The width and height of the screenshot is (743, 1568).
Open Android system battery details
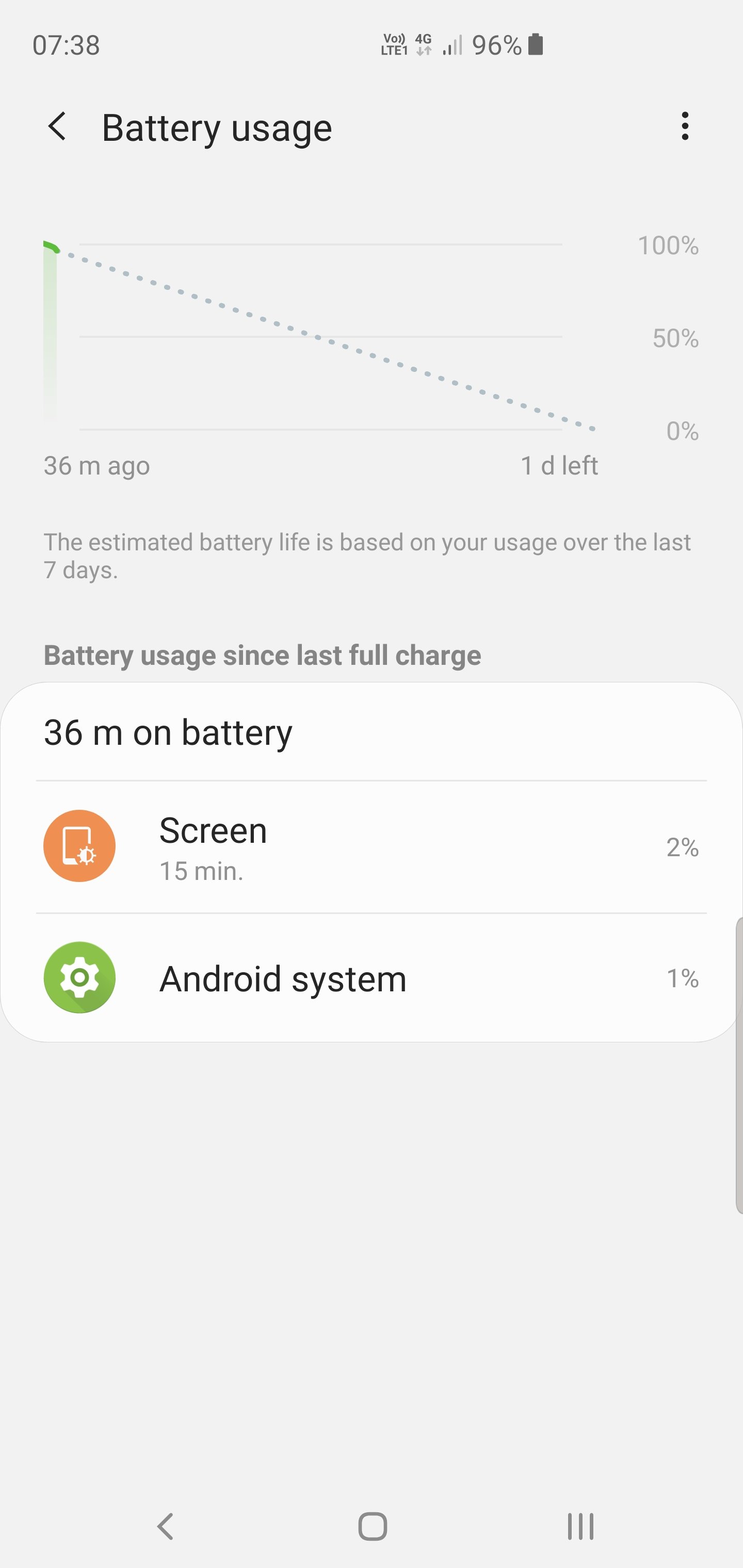(372, 978)
